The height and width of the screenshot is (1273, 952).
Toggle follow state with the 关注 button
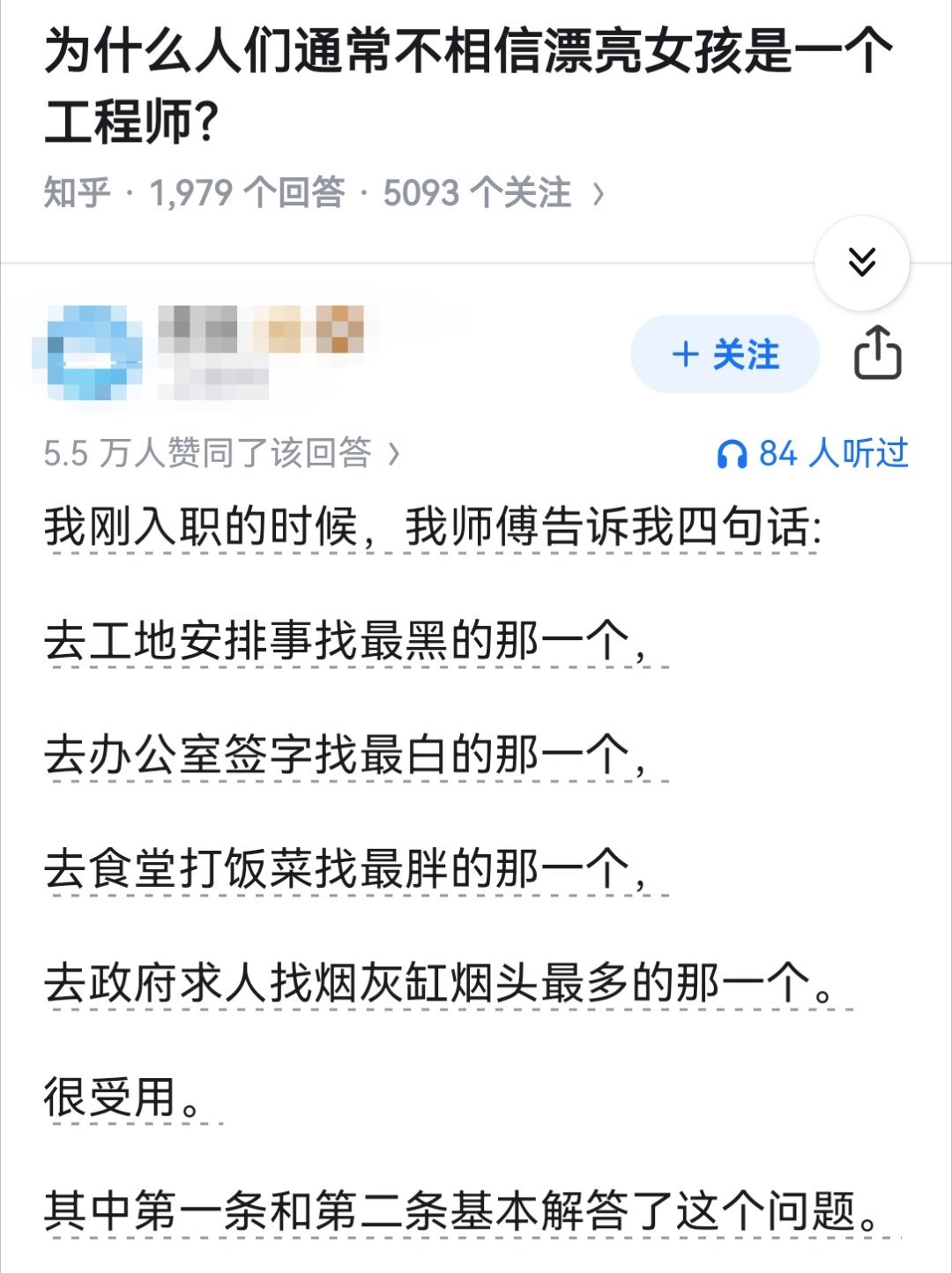pyautogui.click(x=725, y=356)
